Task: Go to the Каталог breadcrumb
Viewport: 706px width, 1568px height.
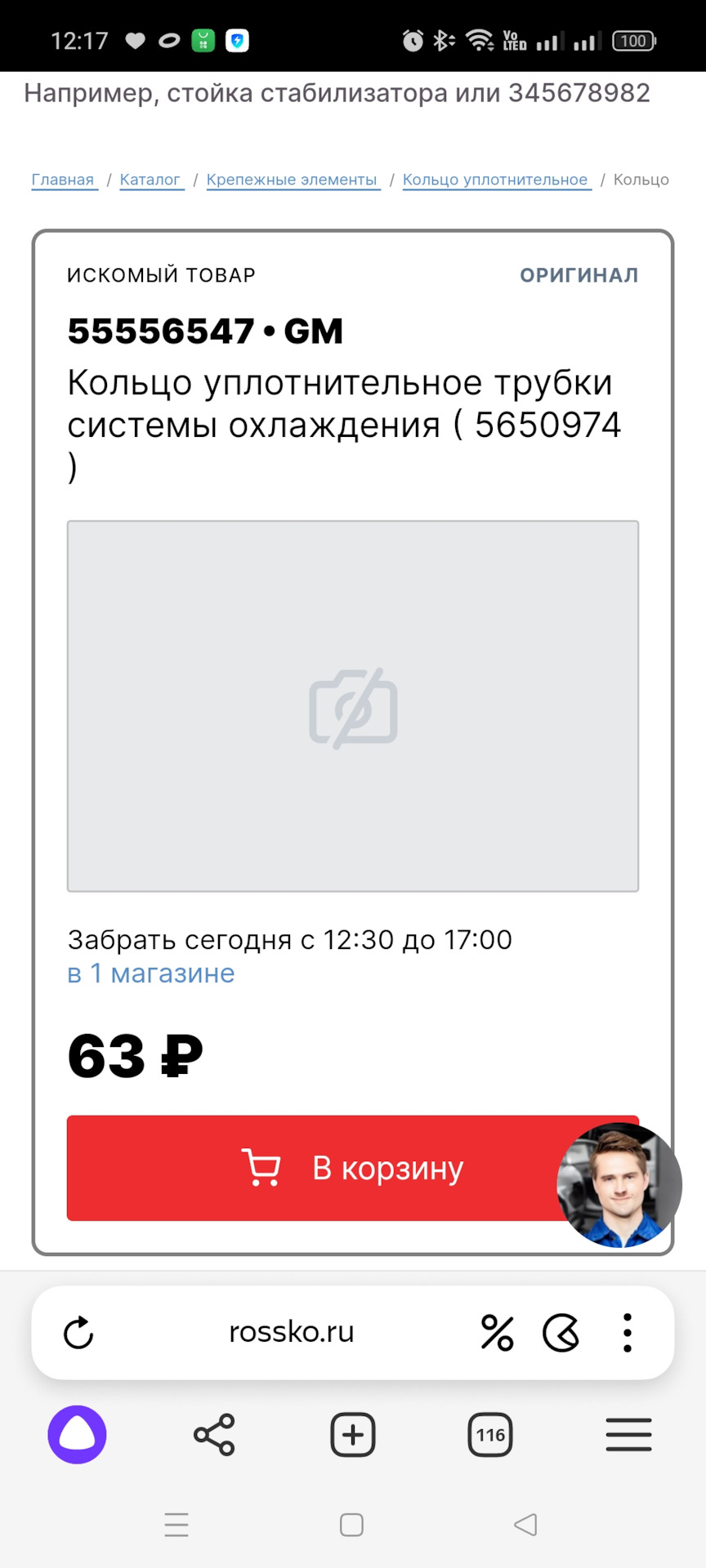Action: click(150, 180)
